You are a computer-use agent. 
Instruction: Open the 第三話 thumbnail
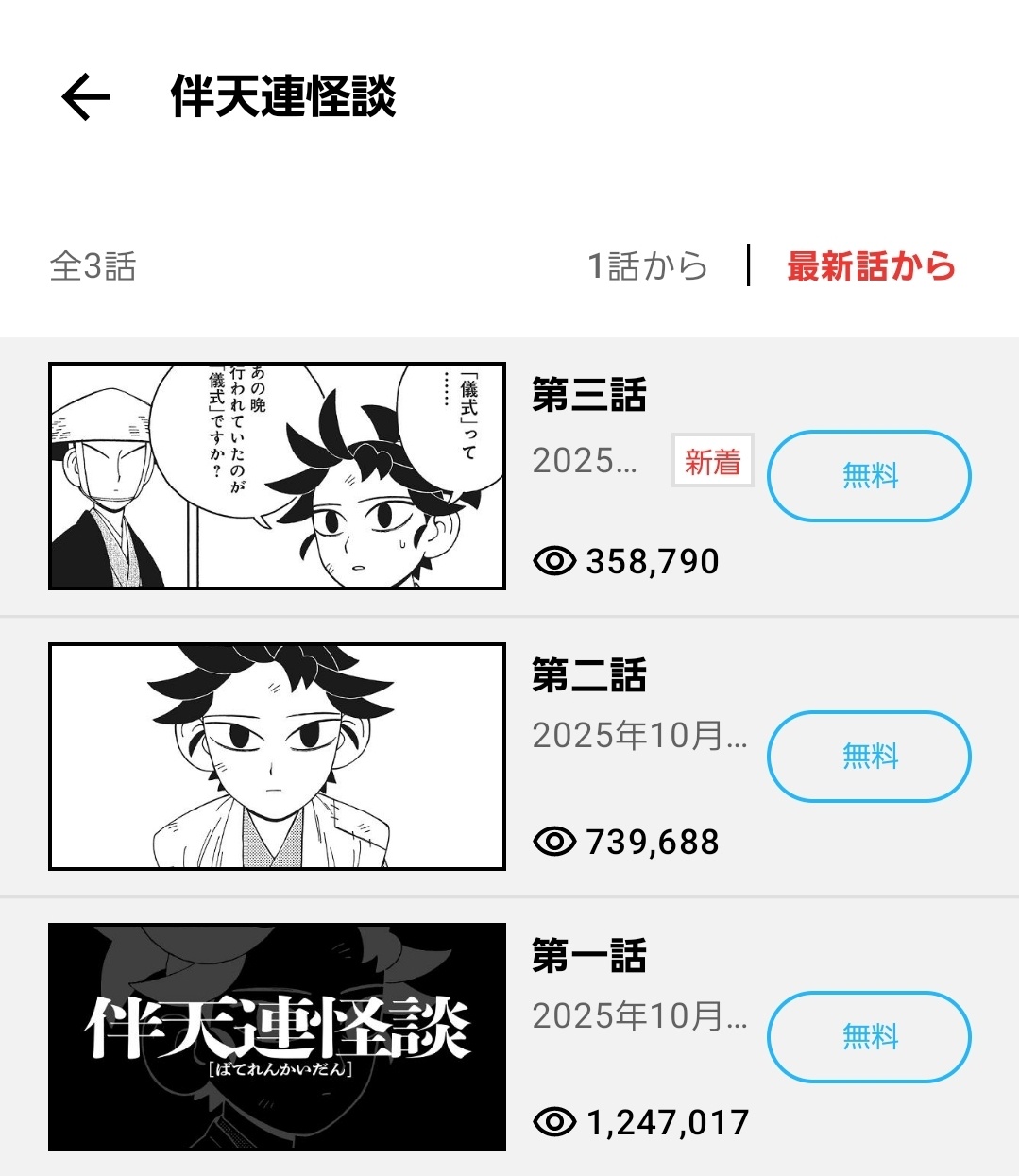point(277,476)
